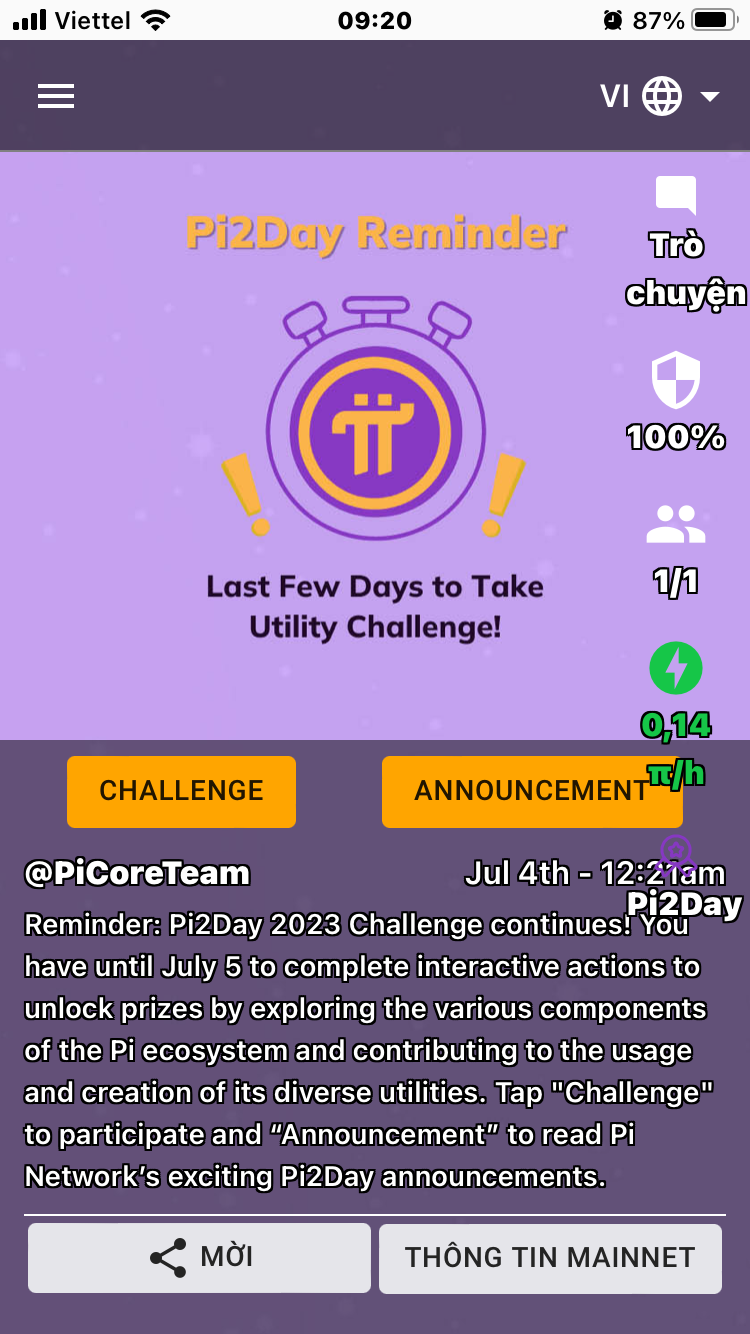Tap the green lightning mining button
750x1334 pixels.
pyautogui.click(x=676, y=668)
